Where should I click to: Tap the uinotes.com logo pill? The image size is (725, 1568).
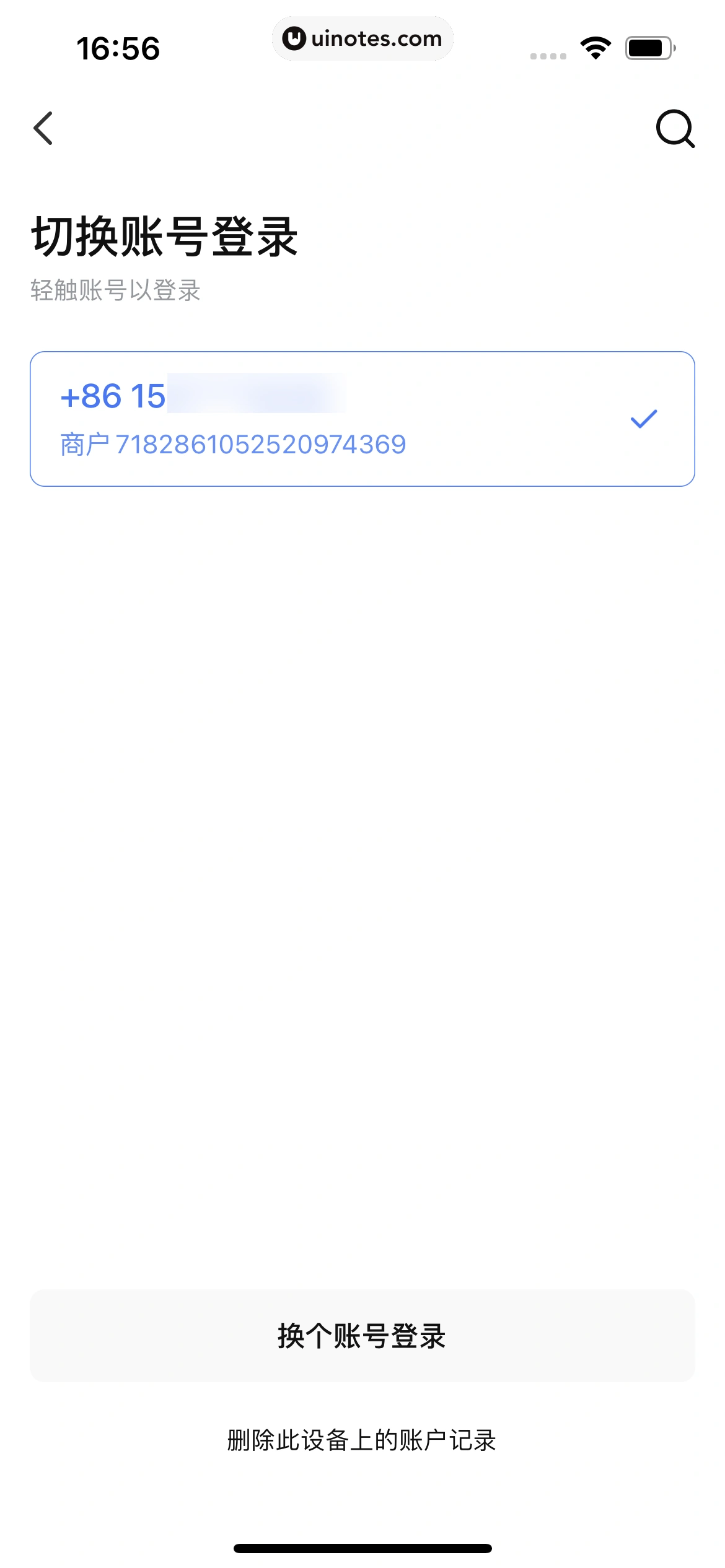[x=362, y=38]
